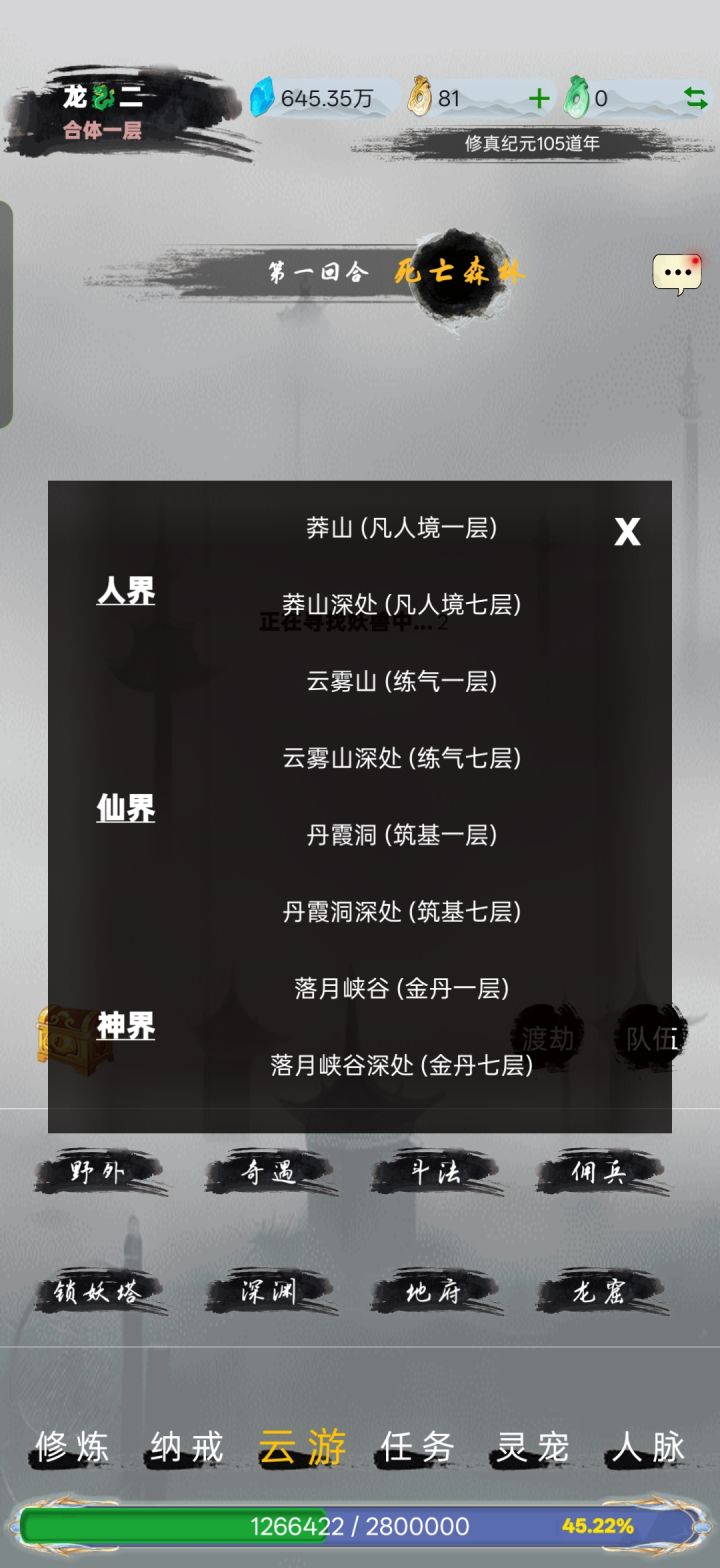Screen dimensions: 720x1568
Task: Switch to the 灵宠 tab
Action: pyautogui.click(x=531, y=1446)
